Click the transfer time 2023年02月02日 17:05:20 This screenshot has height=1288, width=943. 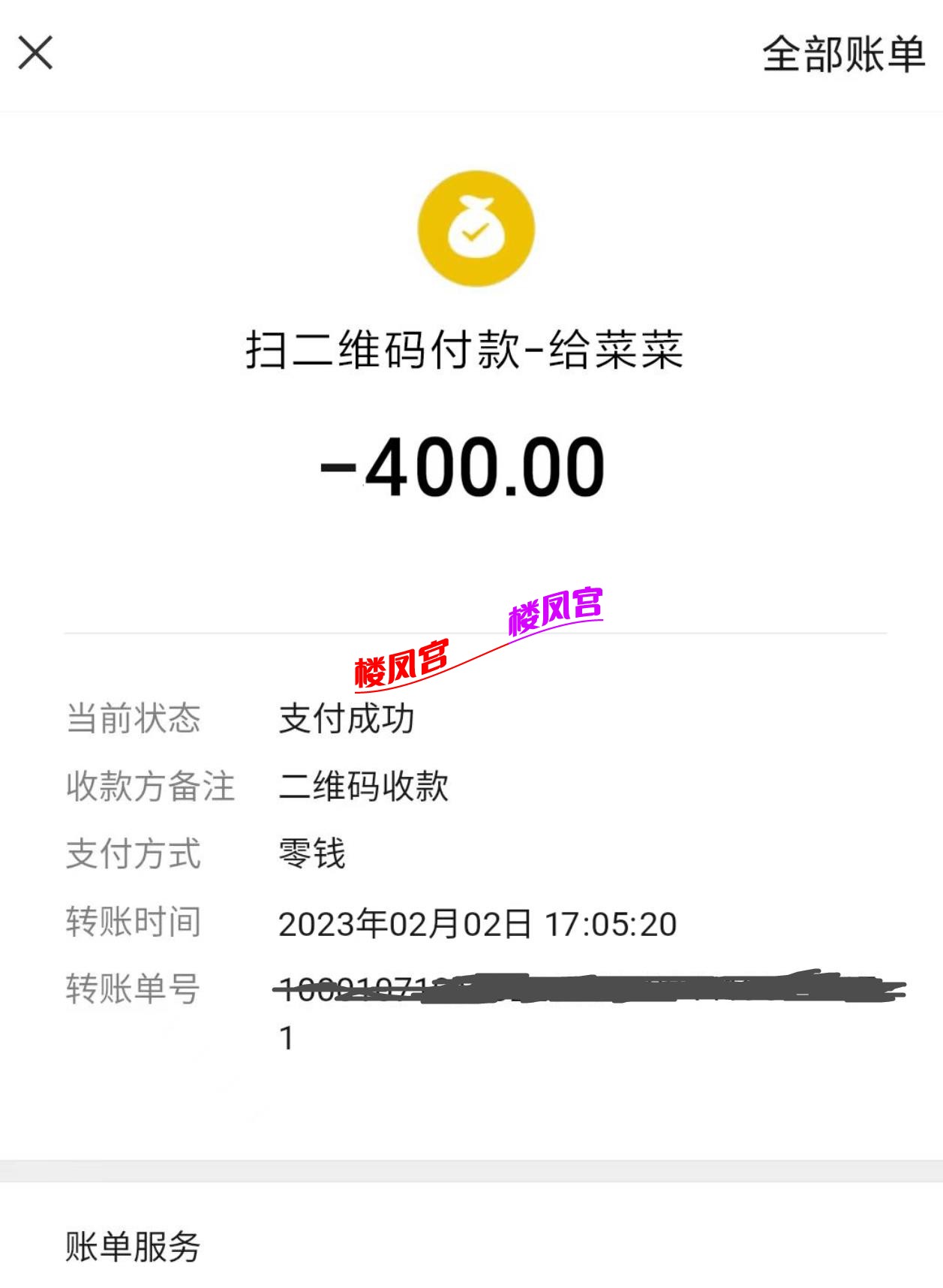click(478, 922)
